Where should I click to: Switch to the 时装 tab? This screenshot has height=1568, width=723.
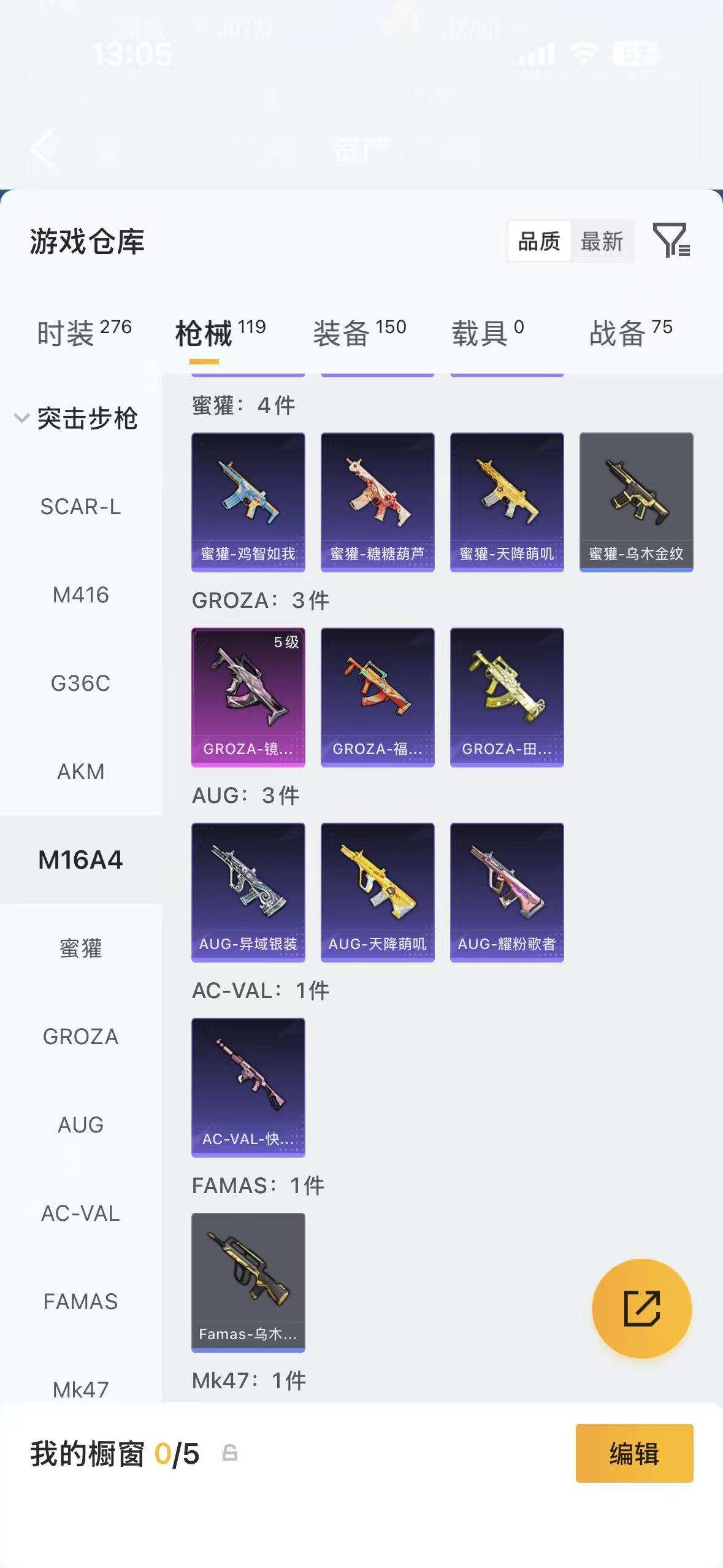pos(84,333)
